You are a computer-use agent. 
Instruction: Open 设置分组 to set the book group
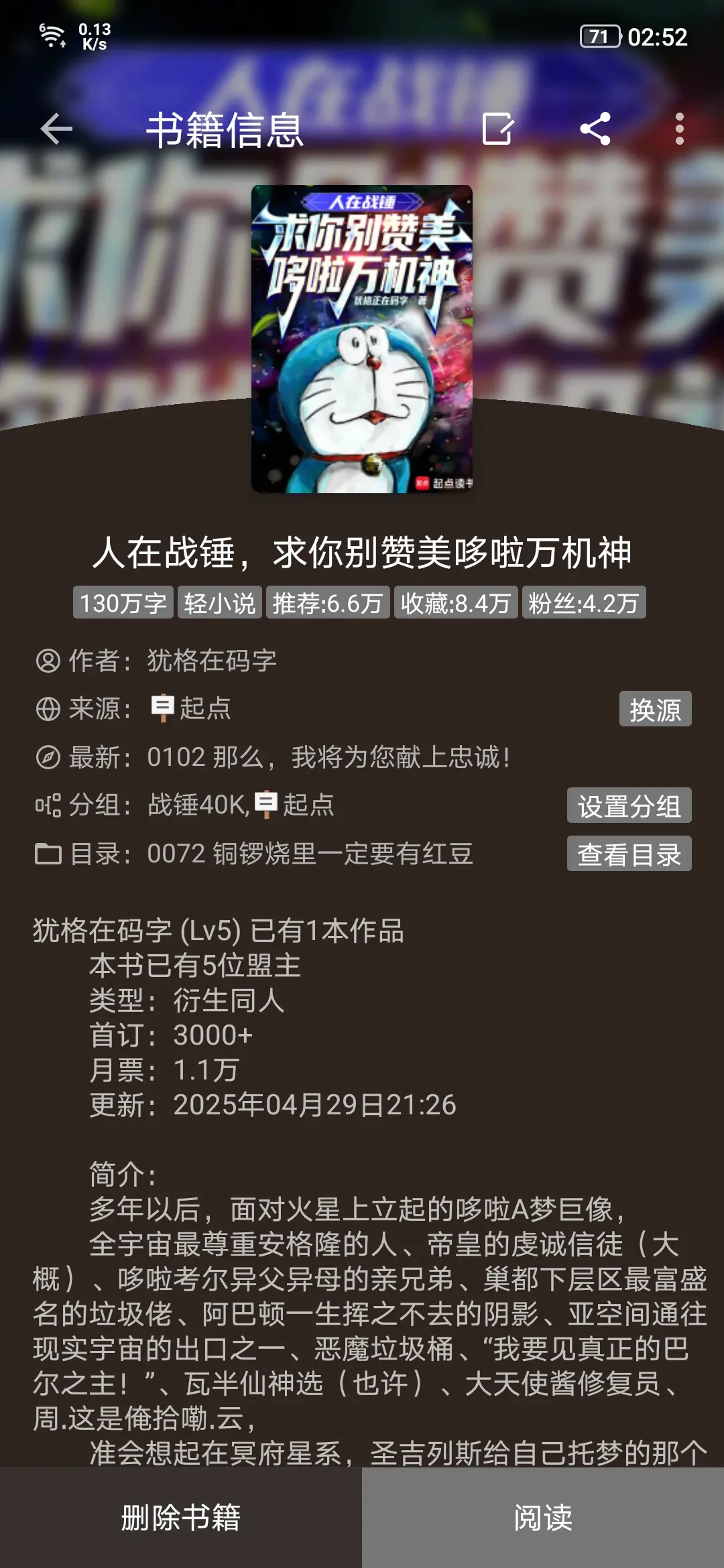[x=629, y=805]
